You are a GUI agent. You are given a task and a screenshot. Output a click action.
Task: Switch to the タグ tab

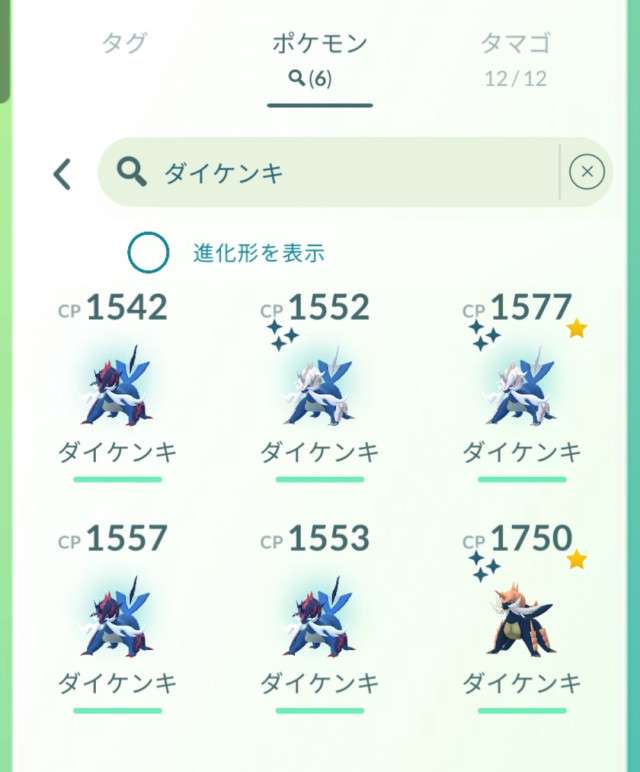[124, 44]
